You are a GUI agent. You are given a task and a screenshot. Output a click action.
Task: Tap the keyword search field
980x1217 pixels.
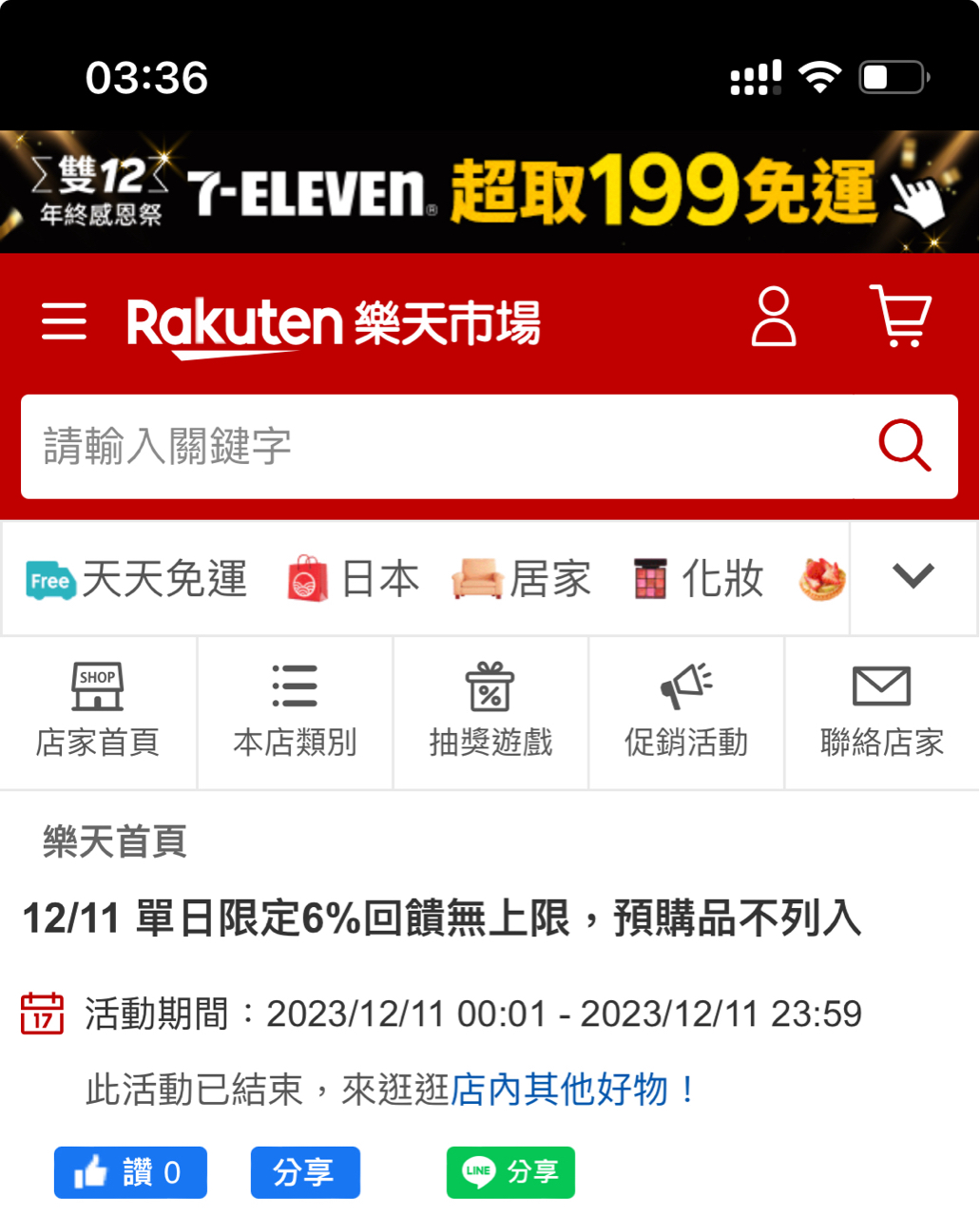click(x=437, y=446)
